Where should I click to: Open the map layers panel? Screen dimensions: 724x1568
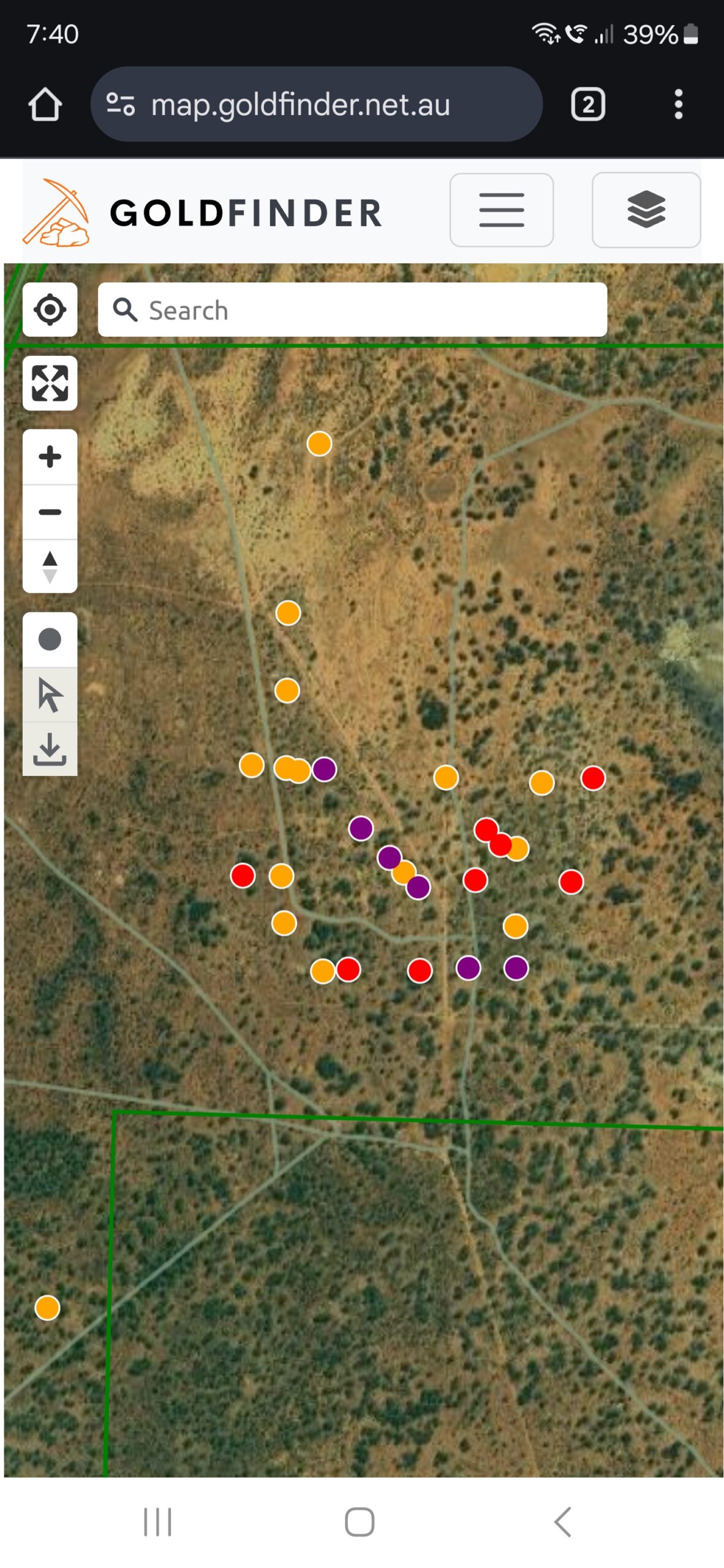point(646,210)
